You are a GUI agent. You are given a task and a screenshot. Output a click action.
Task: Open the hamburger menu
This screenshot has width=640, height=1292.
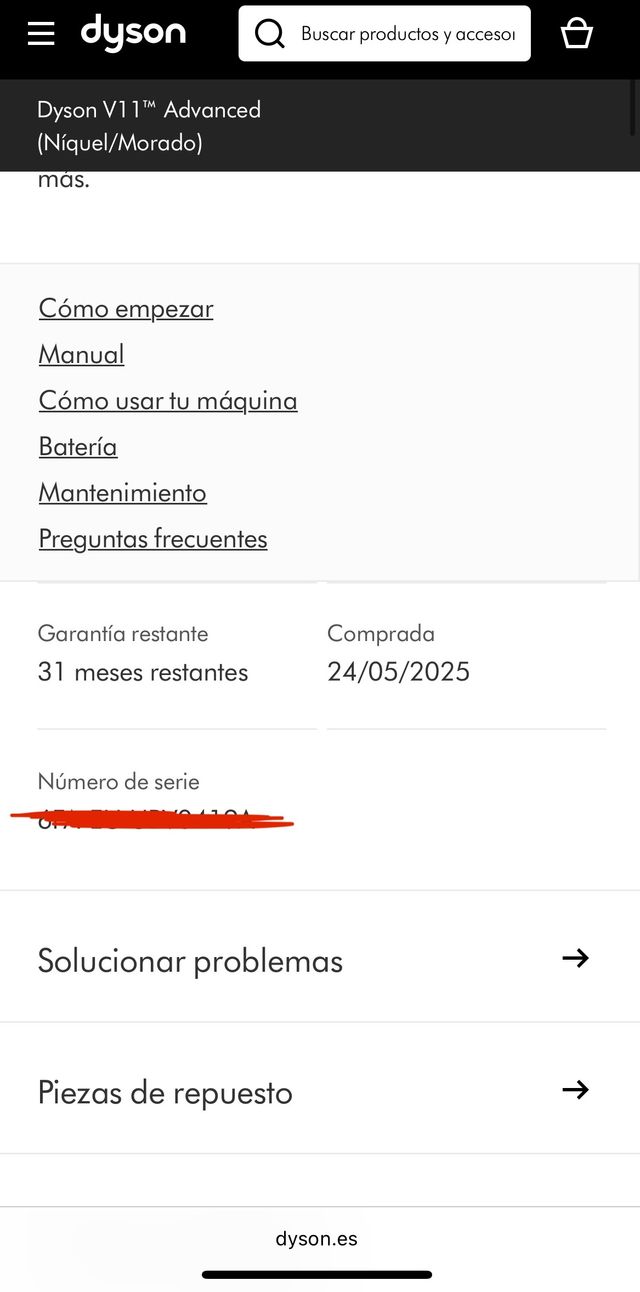[41, 33]
